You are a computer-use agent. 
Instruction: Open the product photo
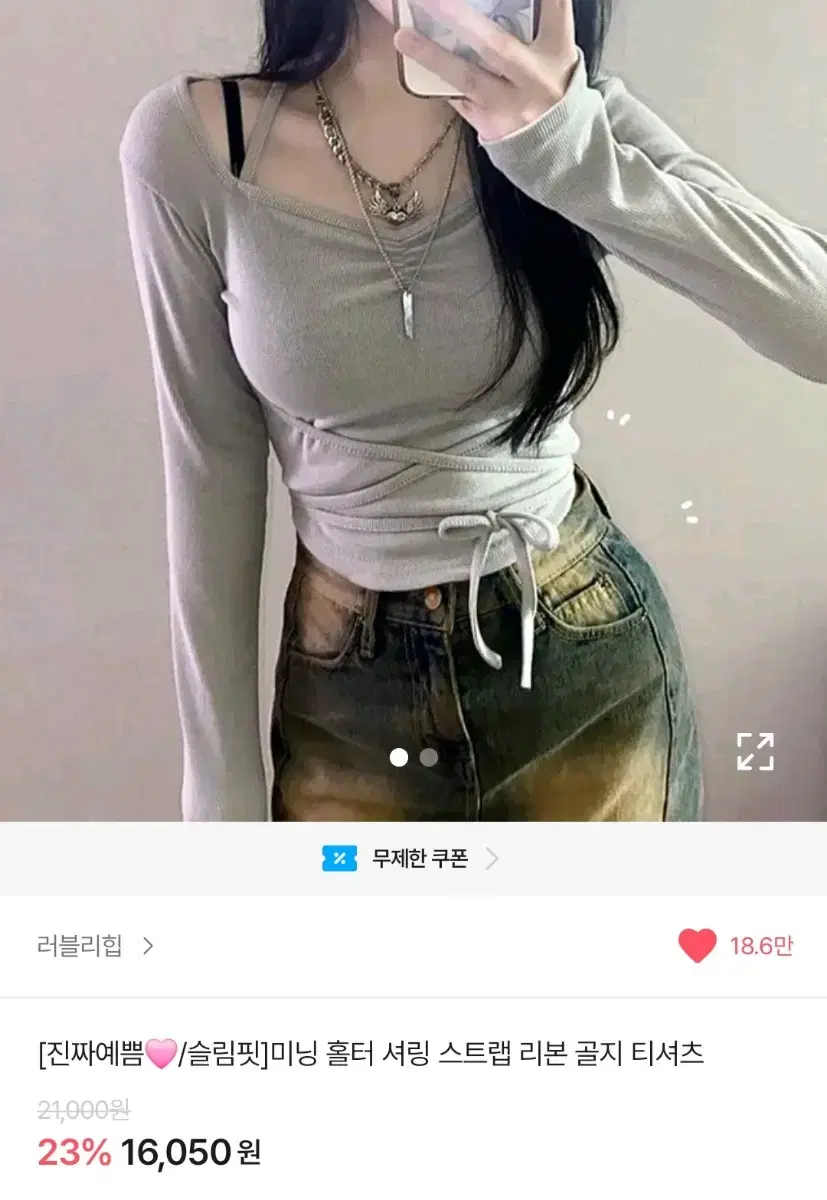(413, 400)
